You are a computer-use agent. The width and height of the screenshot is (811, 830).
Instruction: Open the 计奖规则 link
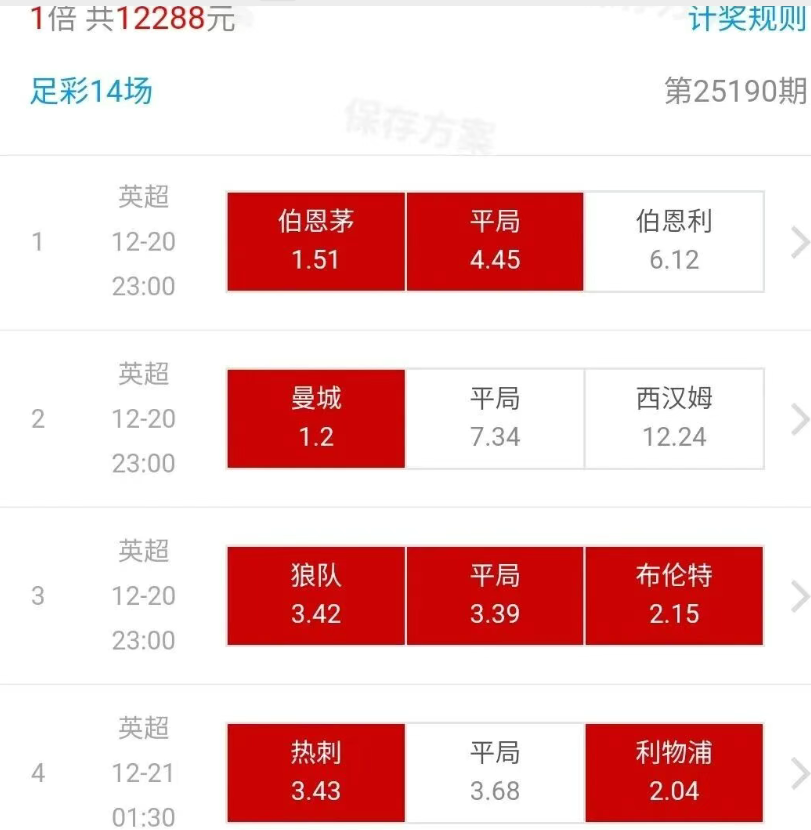pyautogui.click(x=747, y=18)
